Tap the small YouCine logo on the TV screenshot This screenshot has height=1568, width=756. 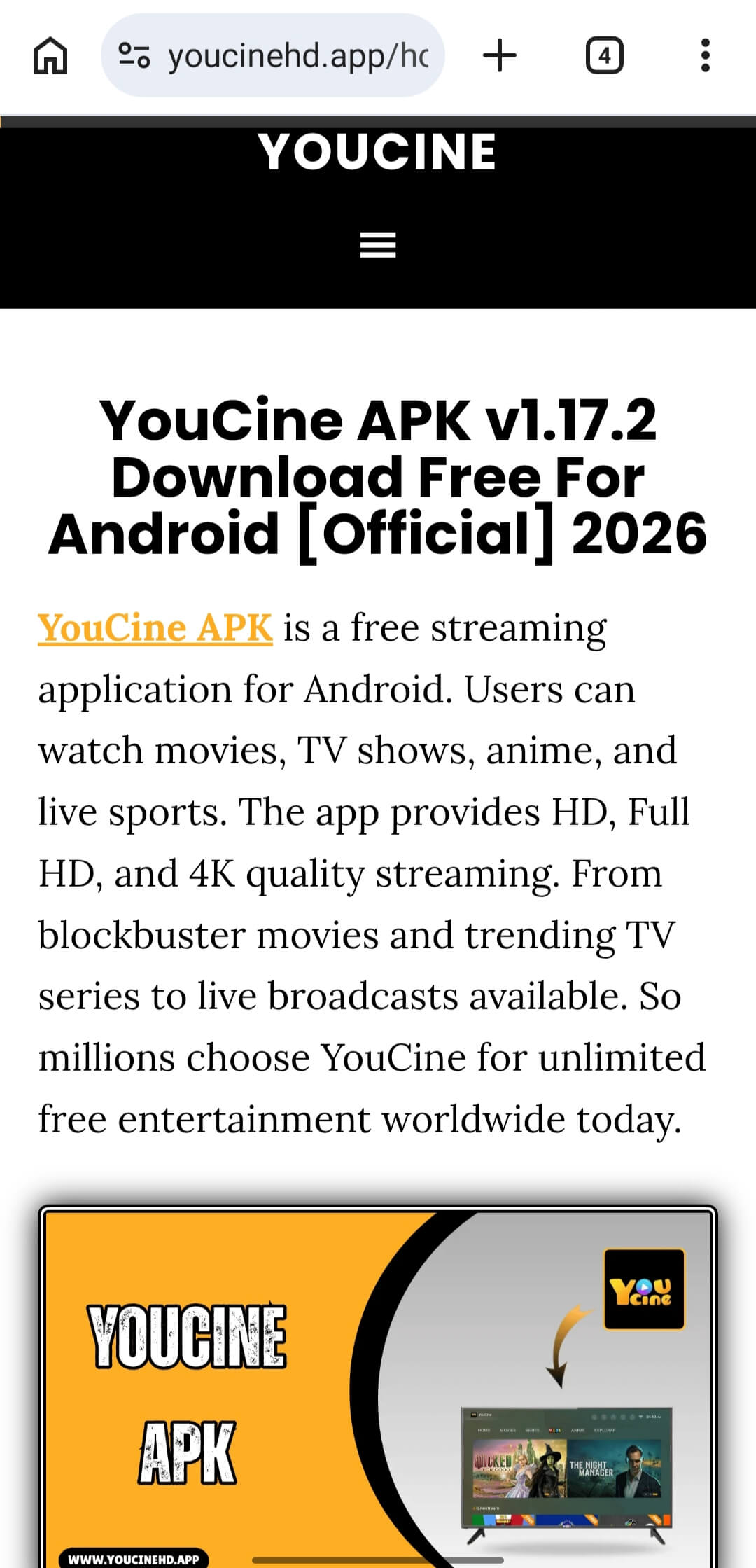[x=474, y=1415]
